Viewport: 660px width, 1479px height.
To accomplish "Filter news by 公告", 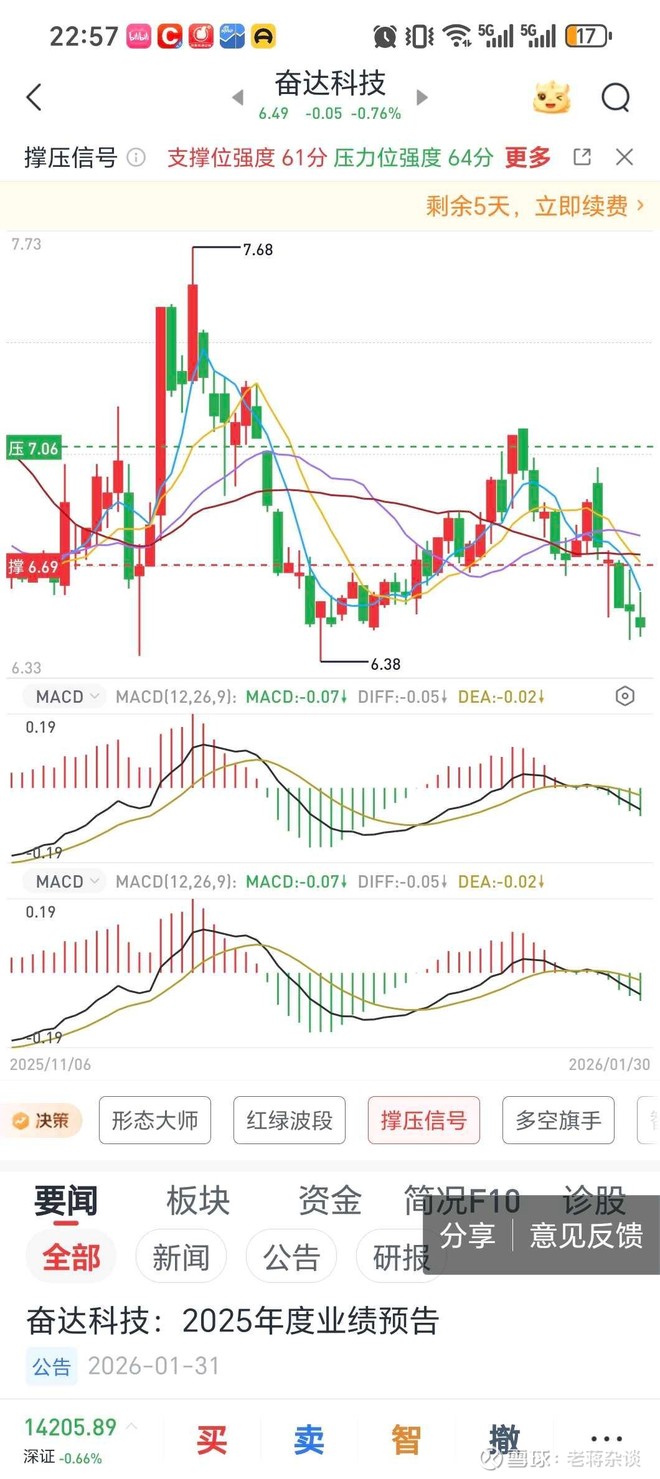I will tap(291, 1257).
